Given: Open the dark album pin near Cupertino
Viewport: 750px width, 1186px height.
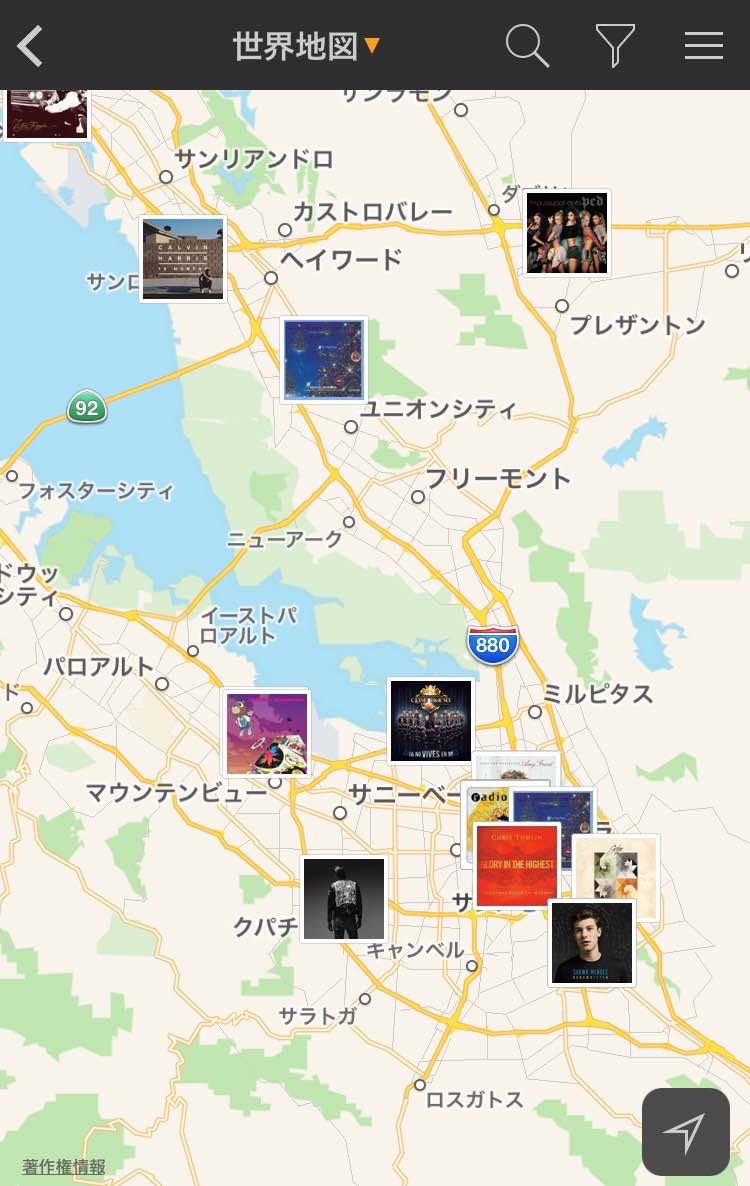Looking at the screenshot, I should [344, 899].
